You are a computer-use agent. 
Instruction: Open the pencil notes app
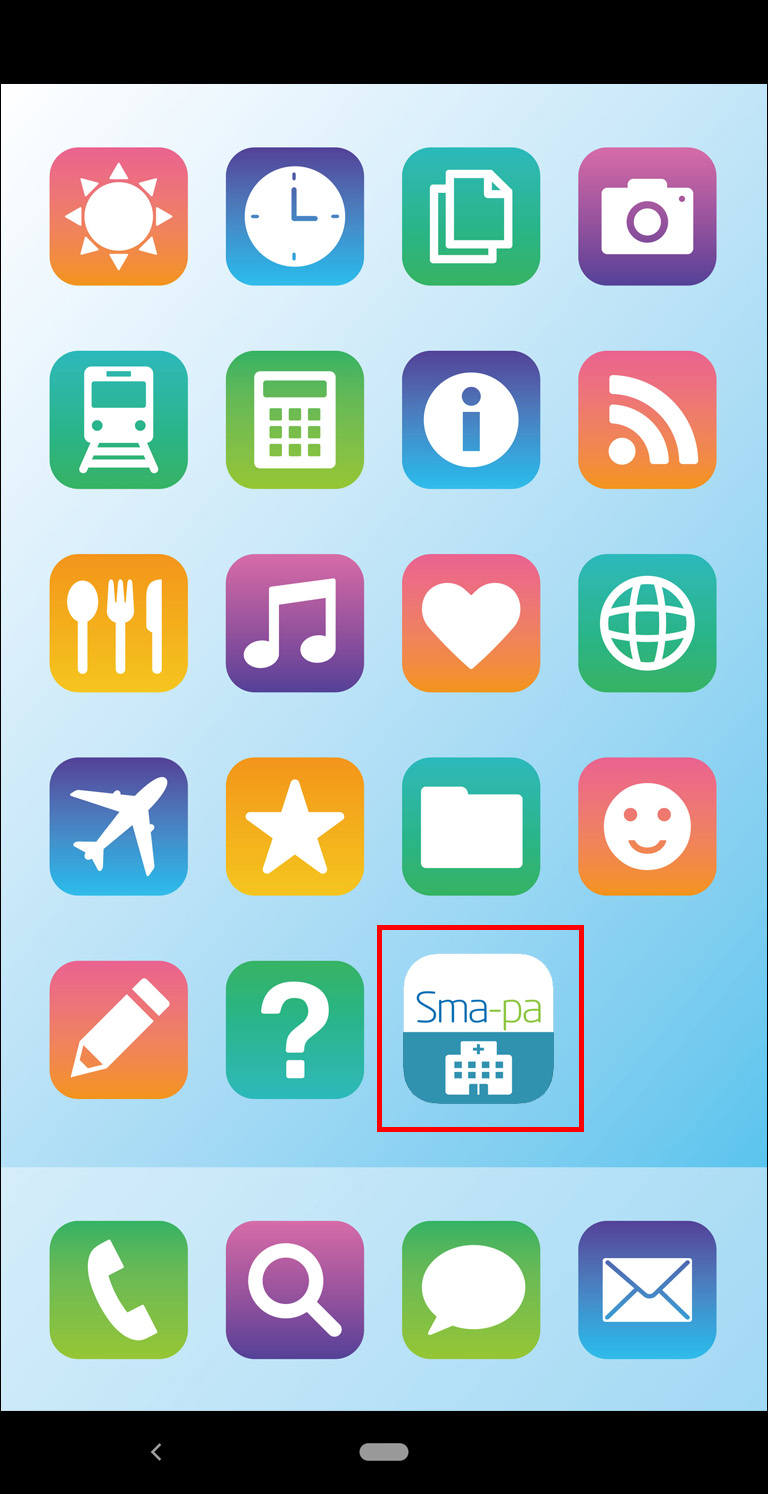(119, 1029)
